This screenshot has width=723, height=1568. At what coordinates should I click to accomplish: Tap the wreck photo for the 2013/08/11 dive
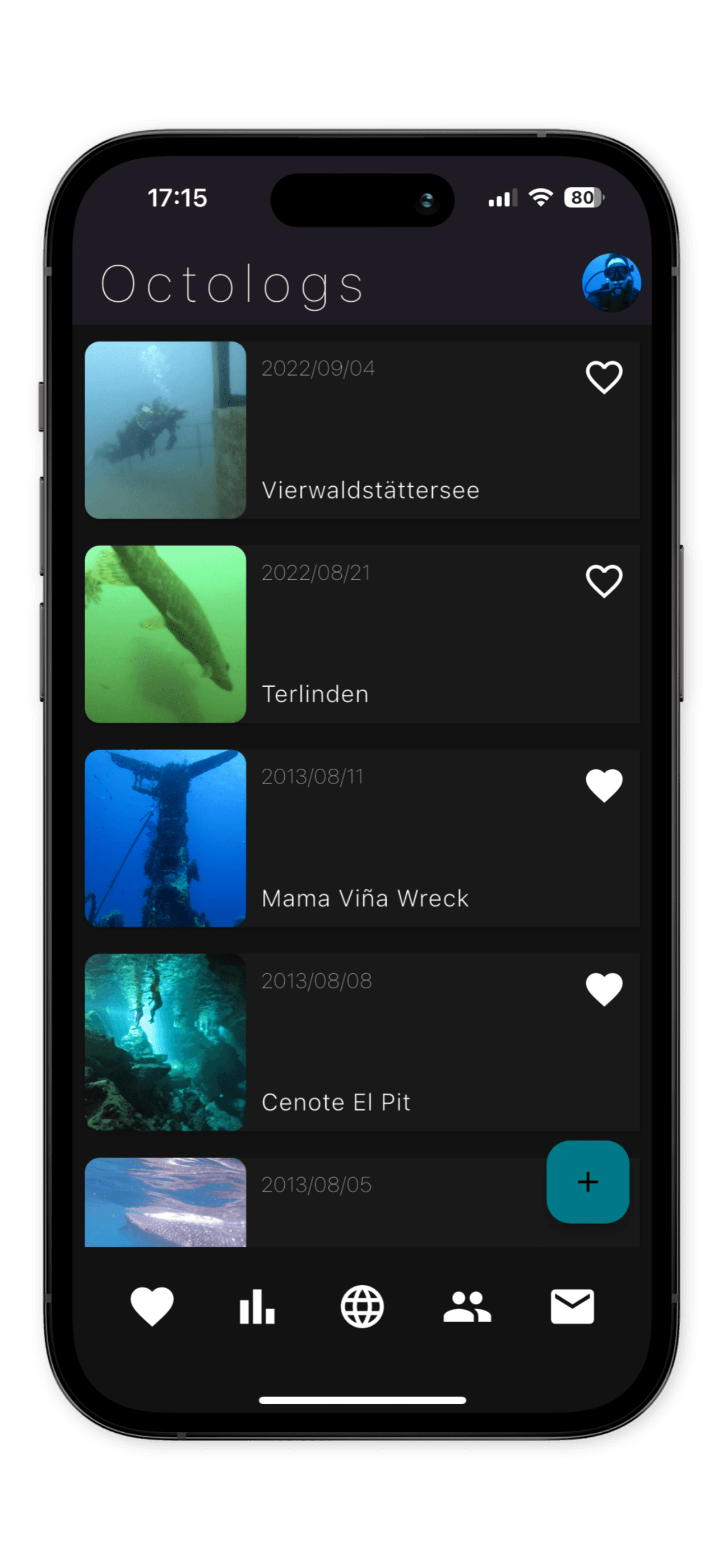click(x=165, y=840)
